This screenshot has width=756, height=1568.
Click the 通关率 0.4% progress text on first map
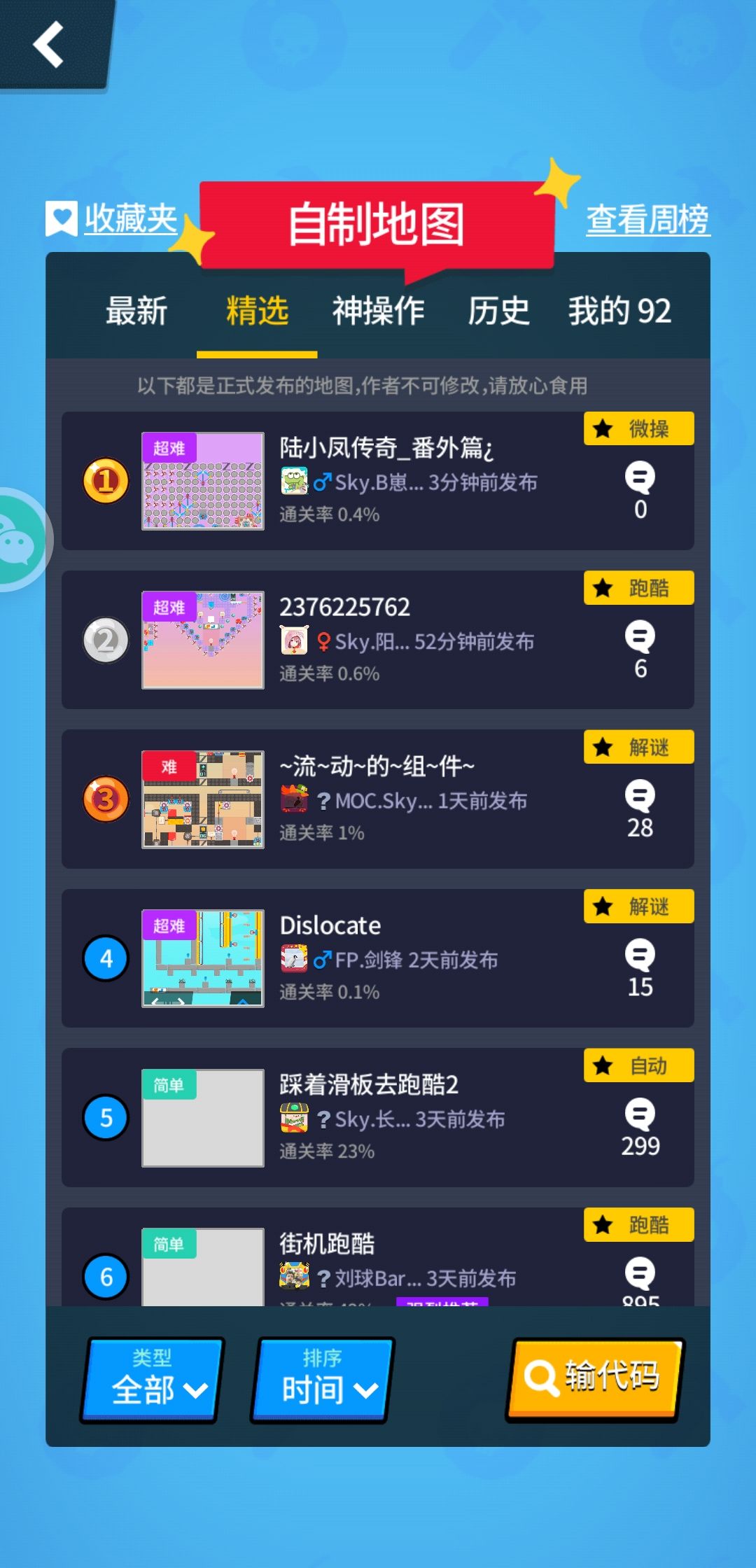[328, 514]
